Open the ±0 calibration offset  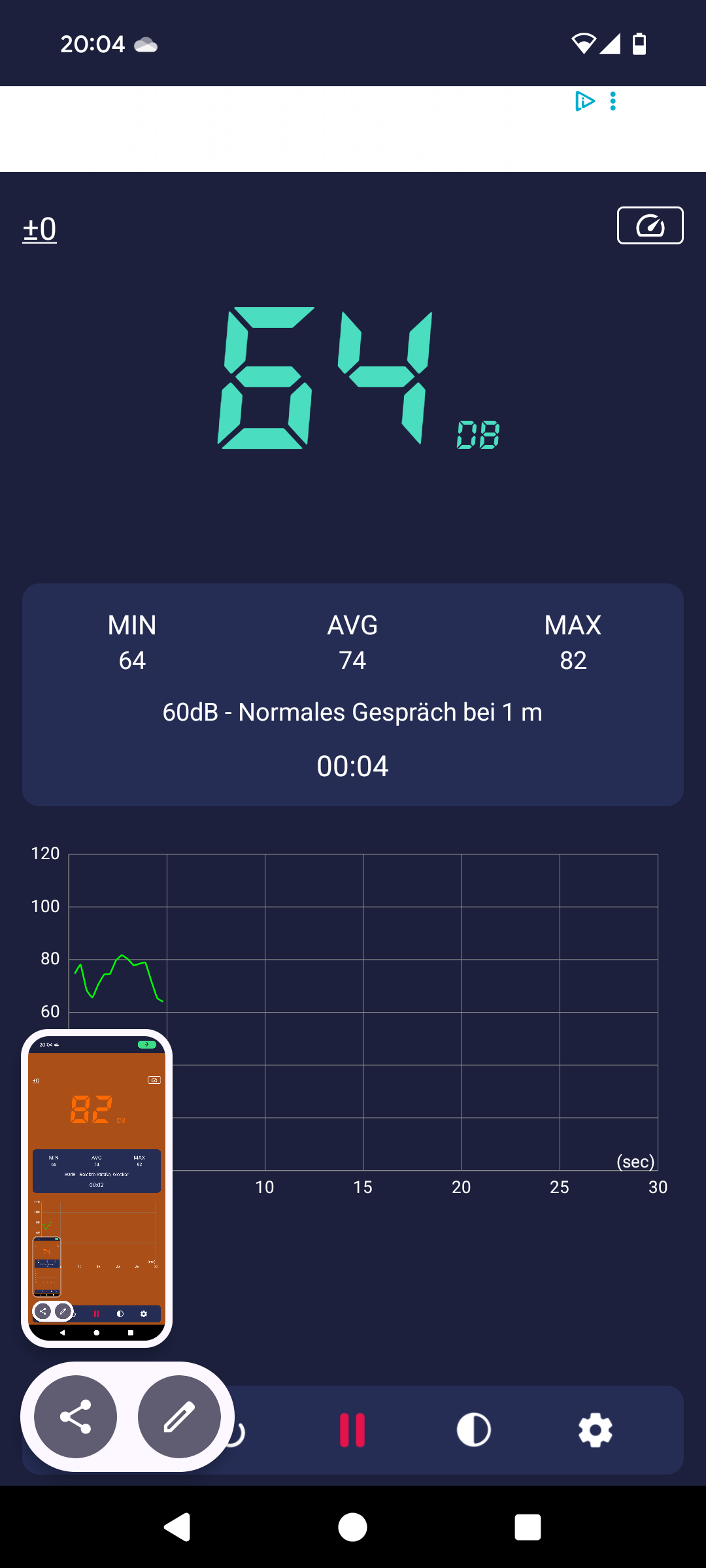click(x=40, y=229)
